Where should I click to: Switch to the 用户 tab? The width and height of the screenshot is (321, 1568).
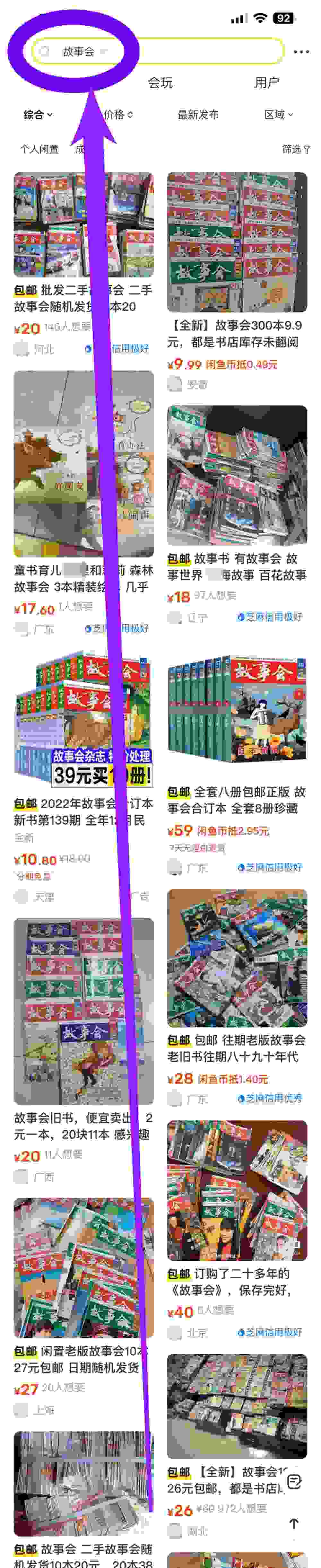pyautogui.click(x=267, y=83)
